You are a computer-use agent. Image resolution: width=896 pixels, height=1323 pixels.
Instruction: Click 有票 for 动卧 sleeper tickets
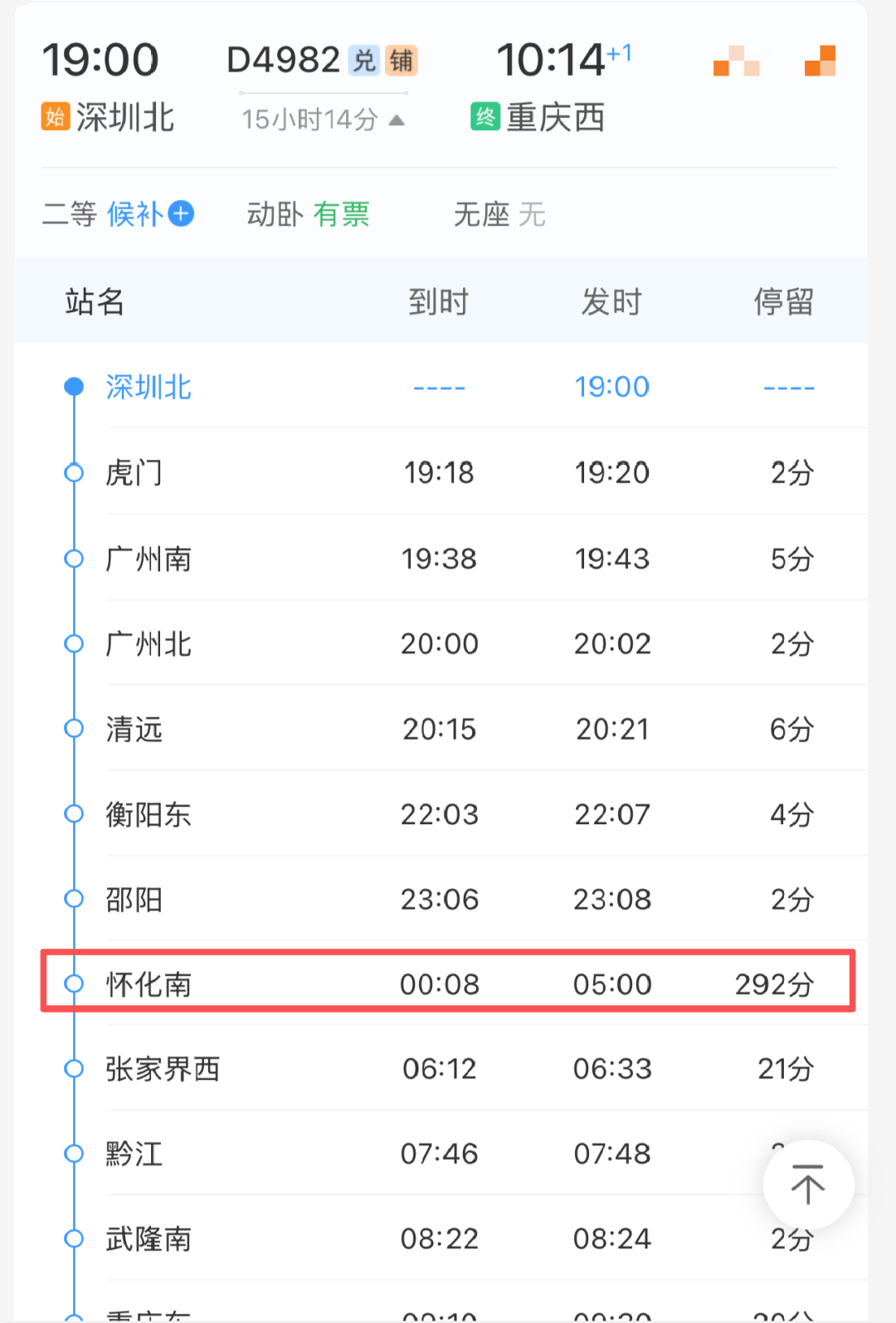point(342,214)
